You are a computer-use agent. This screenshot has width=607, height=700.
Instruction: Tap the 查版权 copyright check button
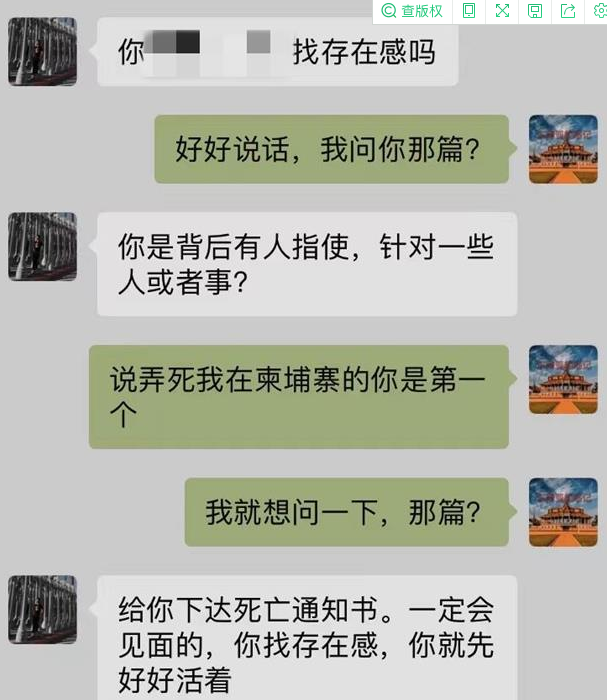click(412, 11)
